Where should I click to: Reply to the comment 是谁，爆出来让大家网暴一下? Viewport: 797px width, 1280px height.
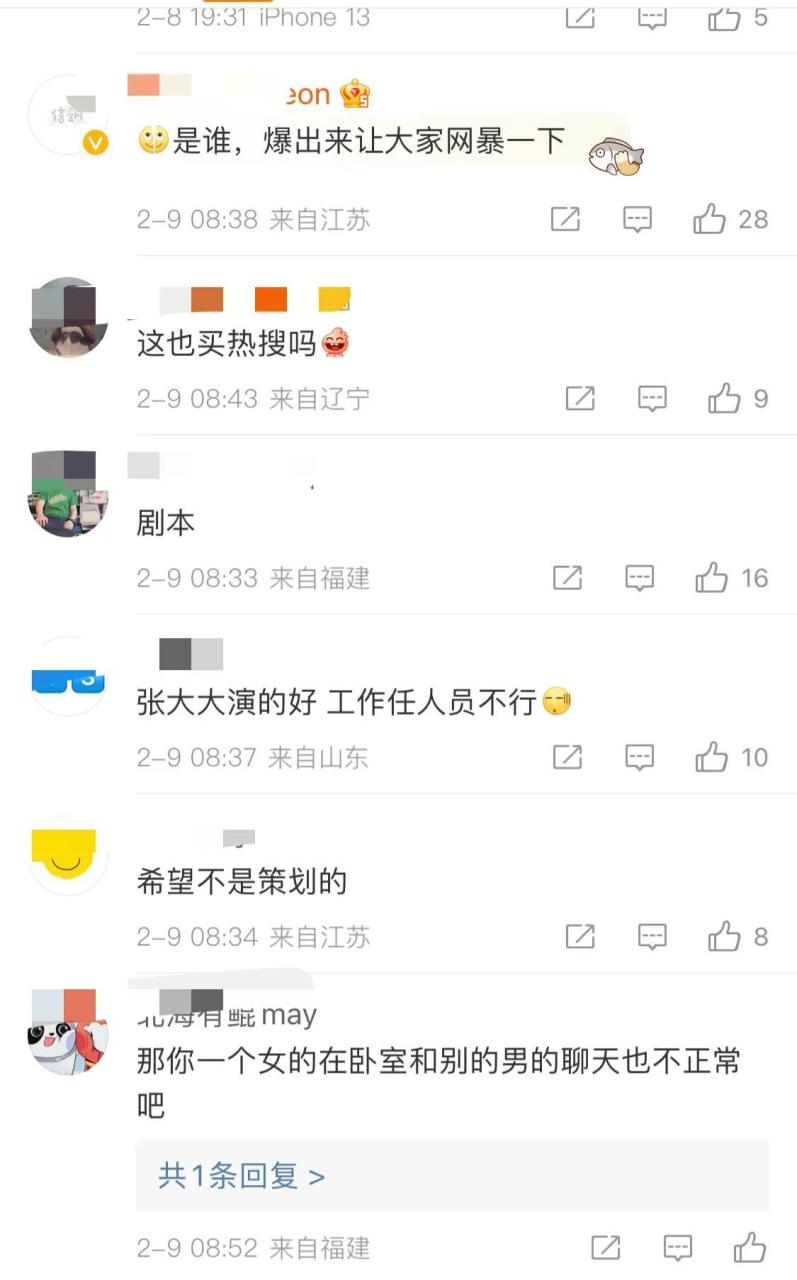click(638, 219)
